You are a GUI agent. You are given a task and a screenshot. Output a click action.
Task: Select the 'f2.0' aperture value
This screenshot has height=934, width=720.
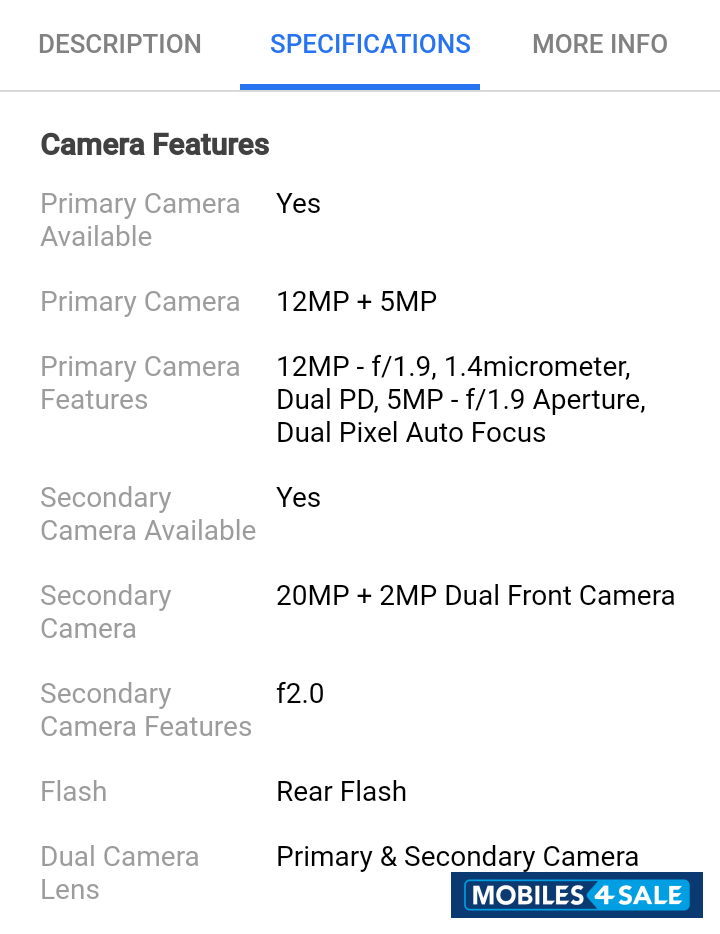(299, 693)
